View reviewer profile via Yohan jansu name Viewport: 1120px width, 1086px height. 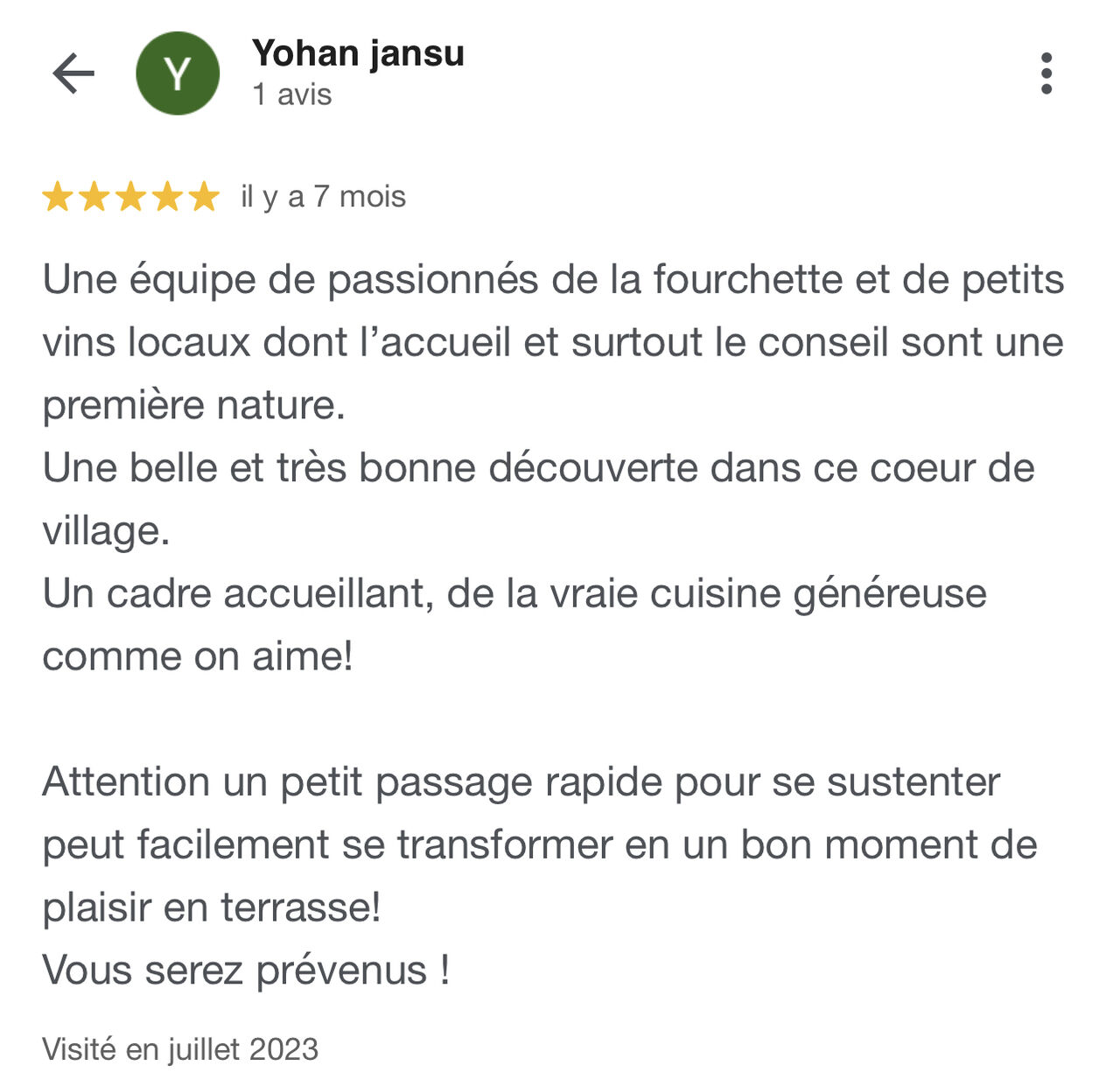(358, 53)
